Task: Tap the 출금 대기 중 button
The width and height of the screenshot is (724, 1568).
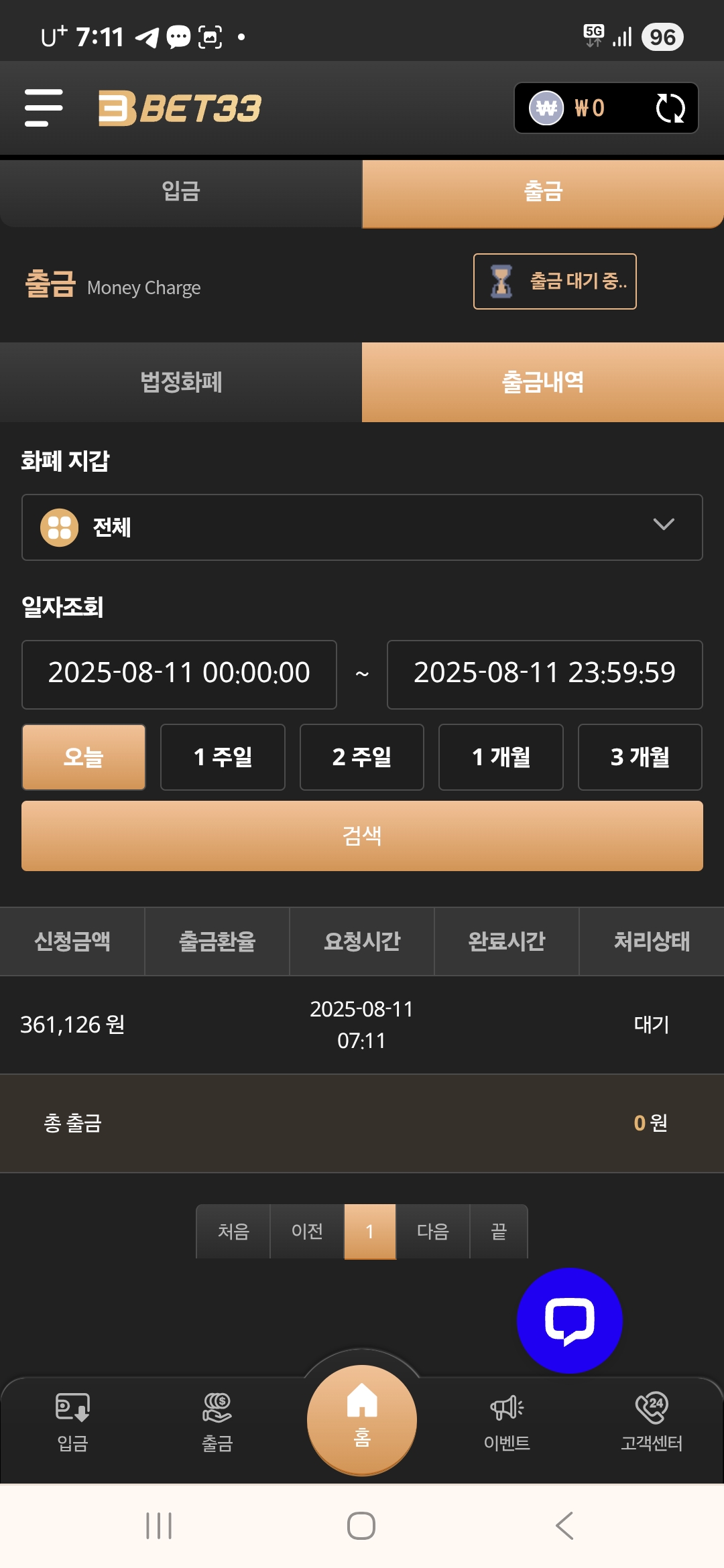Action: coord(554,281)
